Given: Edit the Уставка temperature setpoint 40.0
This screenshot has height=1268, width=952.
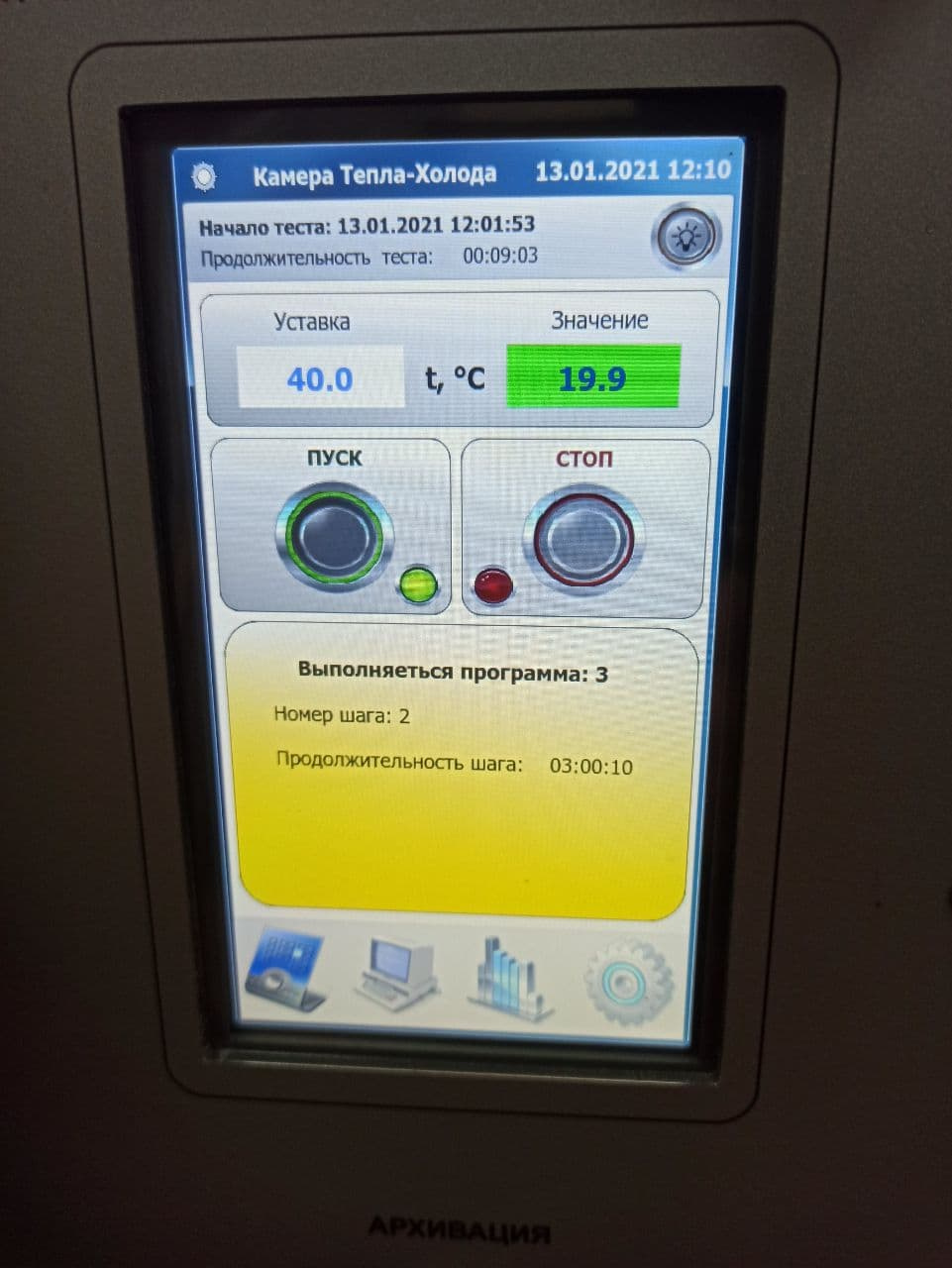Looking at the screenshot, I should [320, 377].
